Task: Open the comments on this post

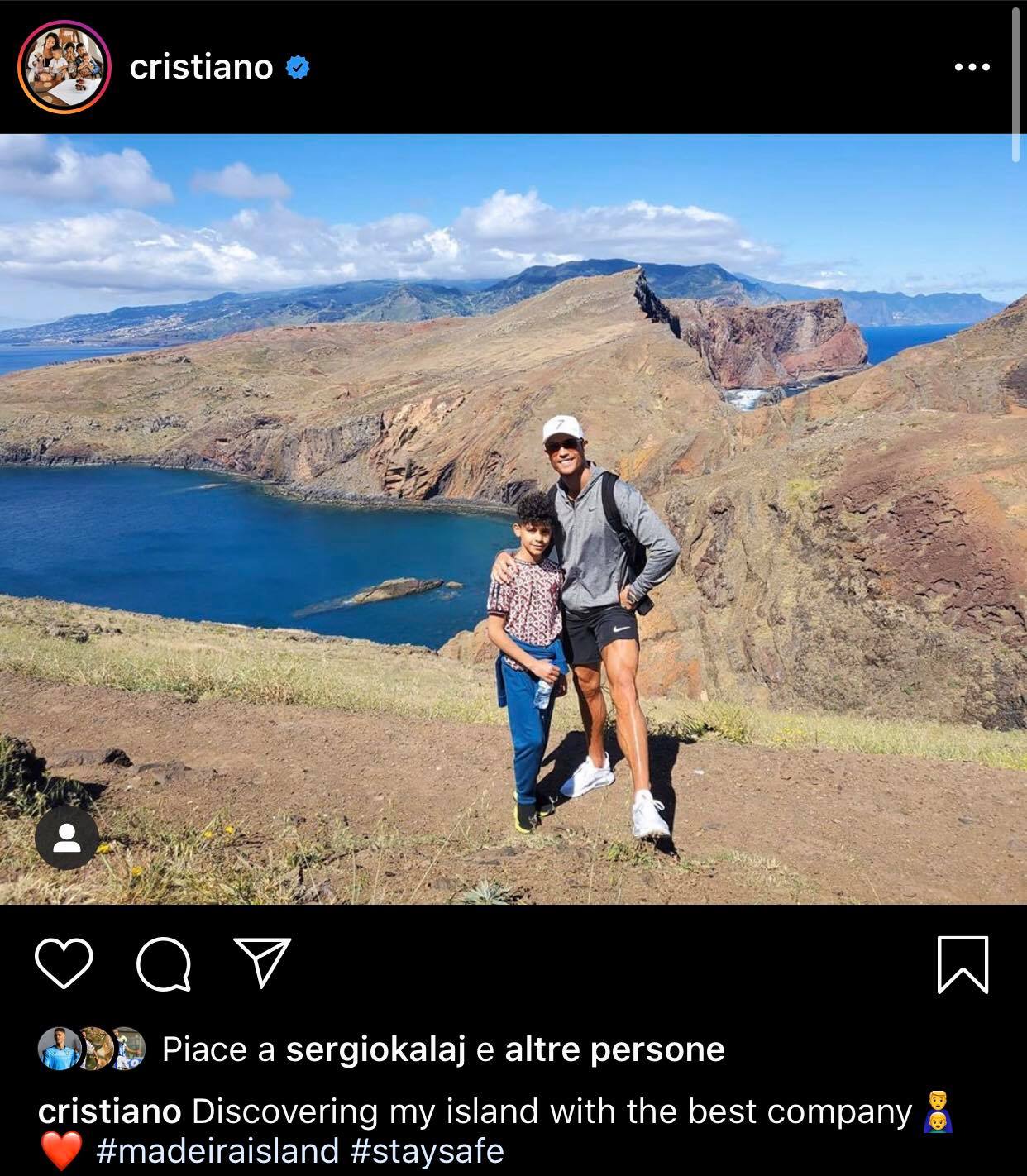Action: [164, 963]
